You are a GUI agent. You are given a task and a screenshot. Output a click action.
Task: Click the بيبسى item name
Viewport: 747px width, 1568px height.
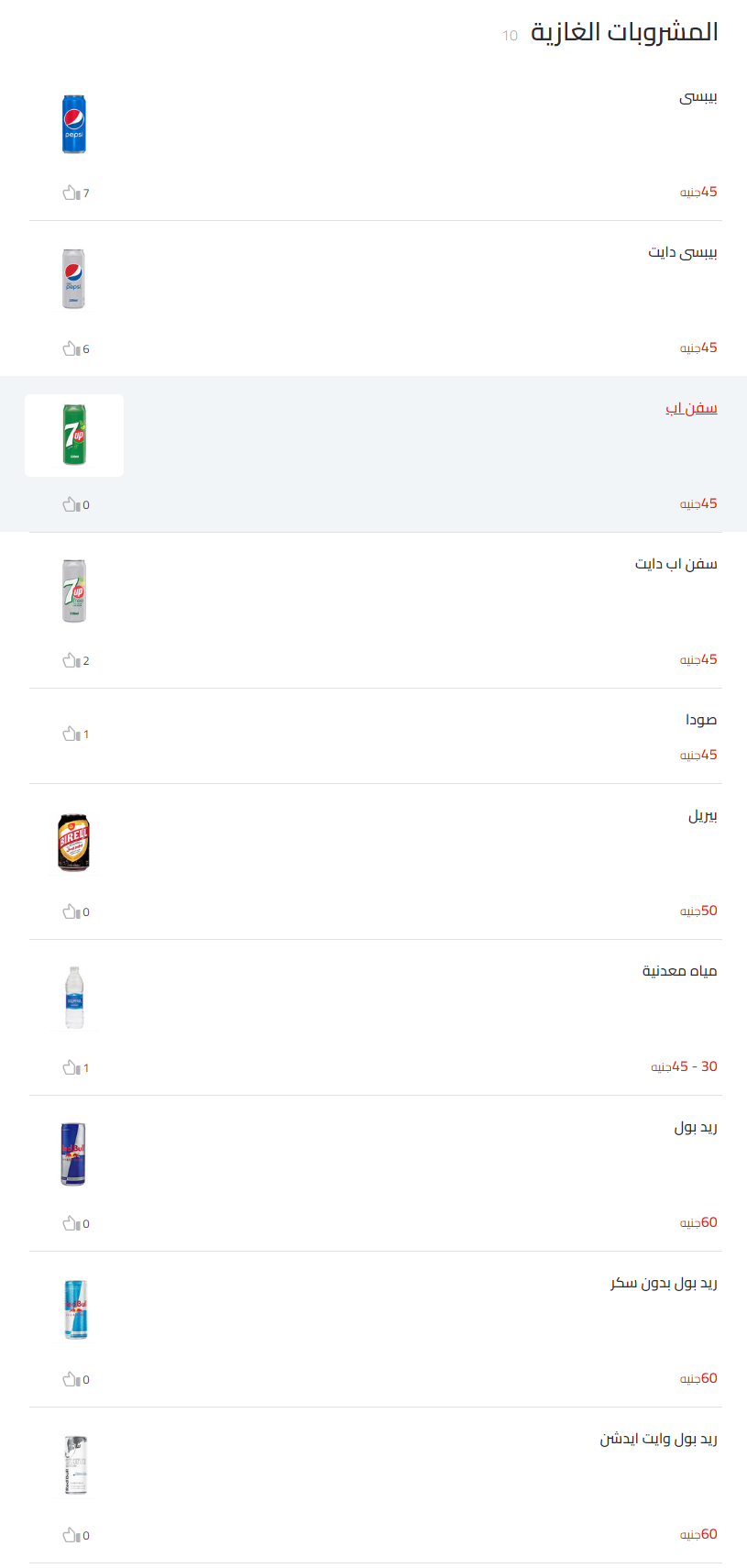tap(698, 96)
